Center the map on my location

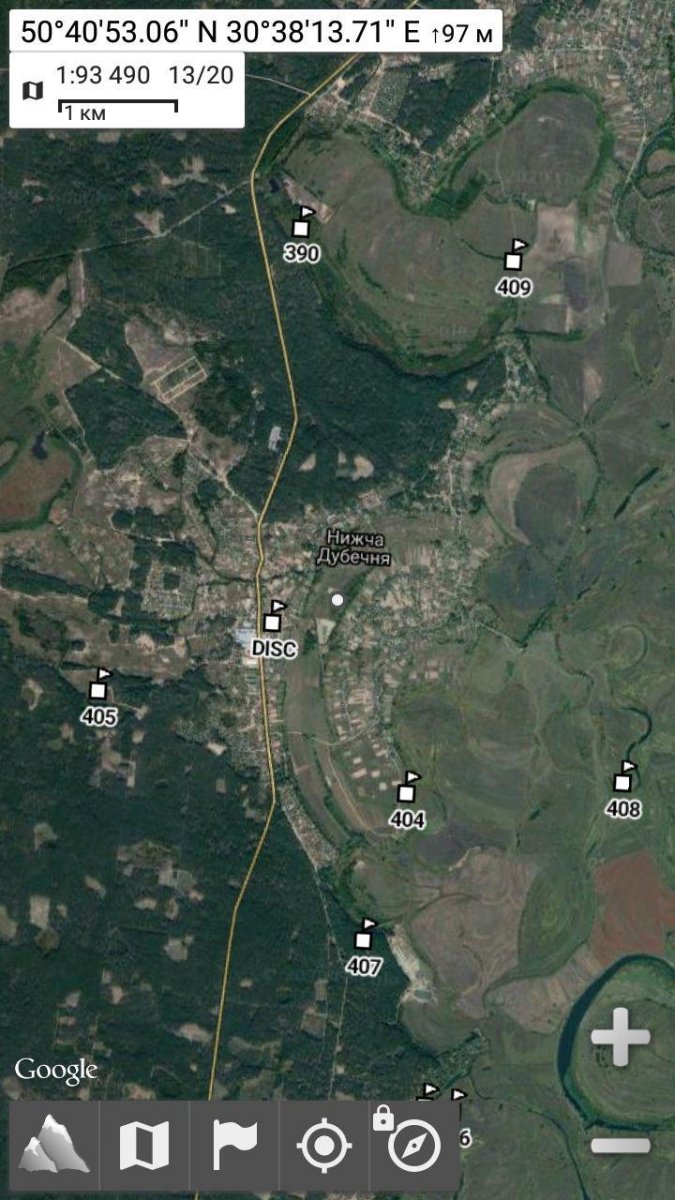325,1145
